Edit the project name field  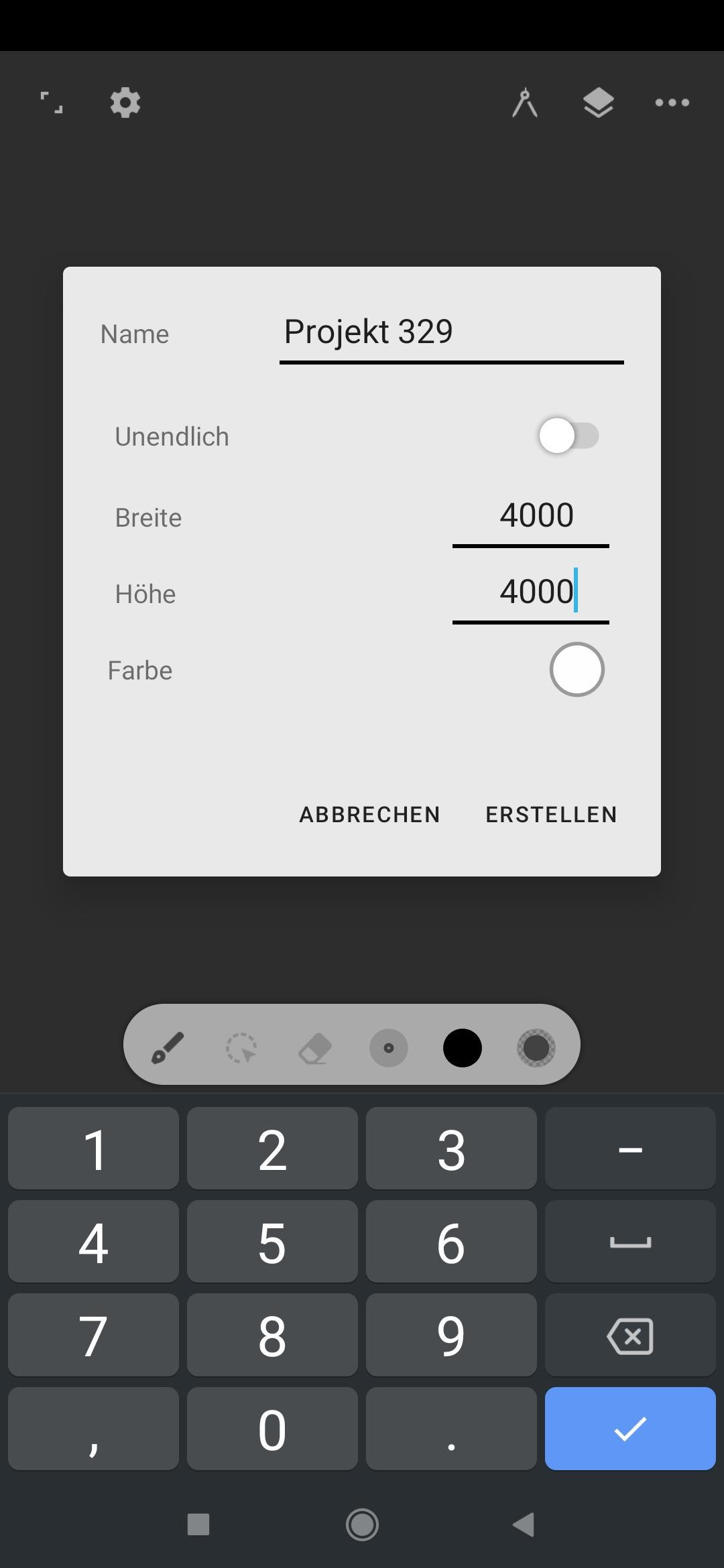(x=450, y=333)
